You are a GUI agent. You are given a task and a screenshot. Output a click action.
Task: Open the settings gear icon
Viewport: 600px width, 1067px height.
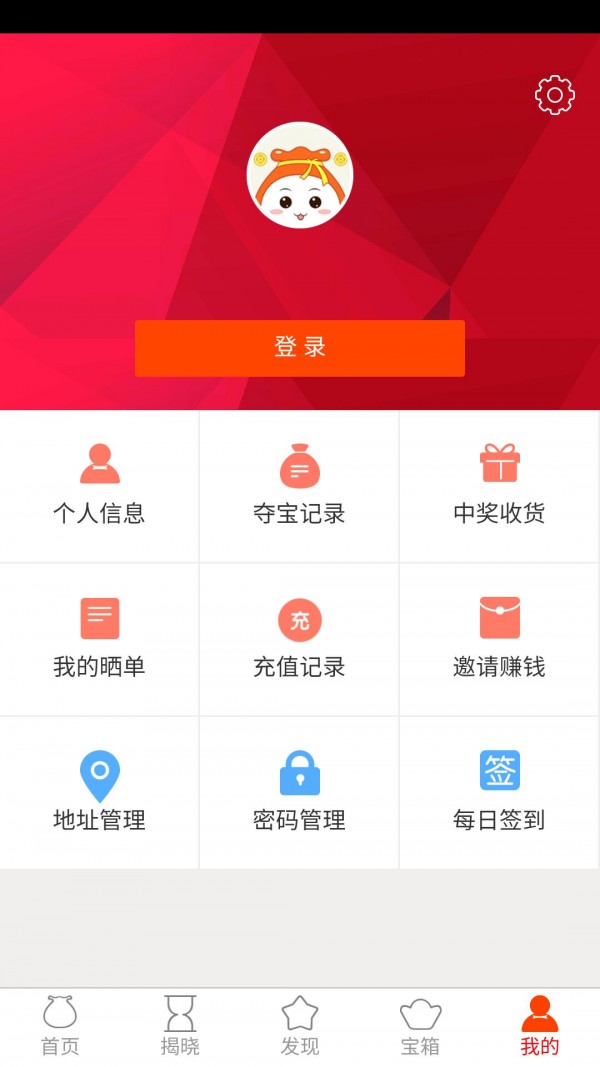(555, 95)
